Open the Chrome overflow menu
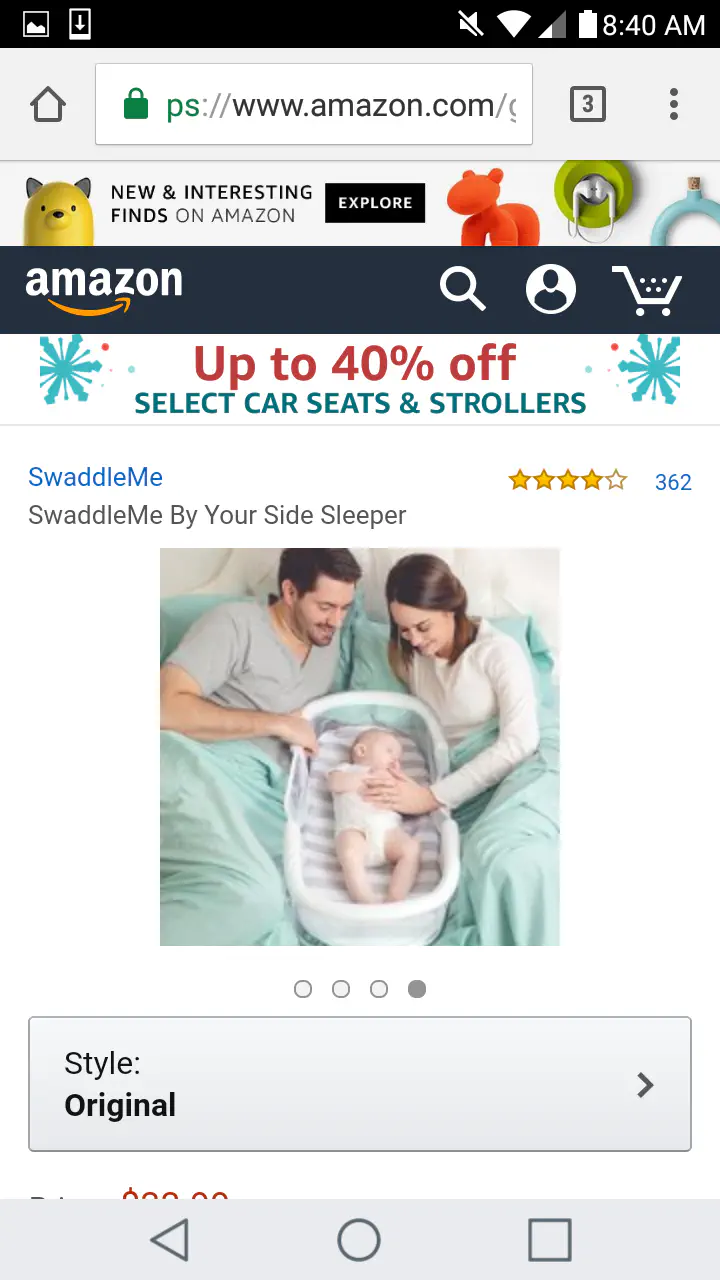Viewport: 720px width, 1280px height. pyautogui.click(x=674, y=104)
